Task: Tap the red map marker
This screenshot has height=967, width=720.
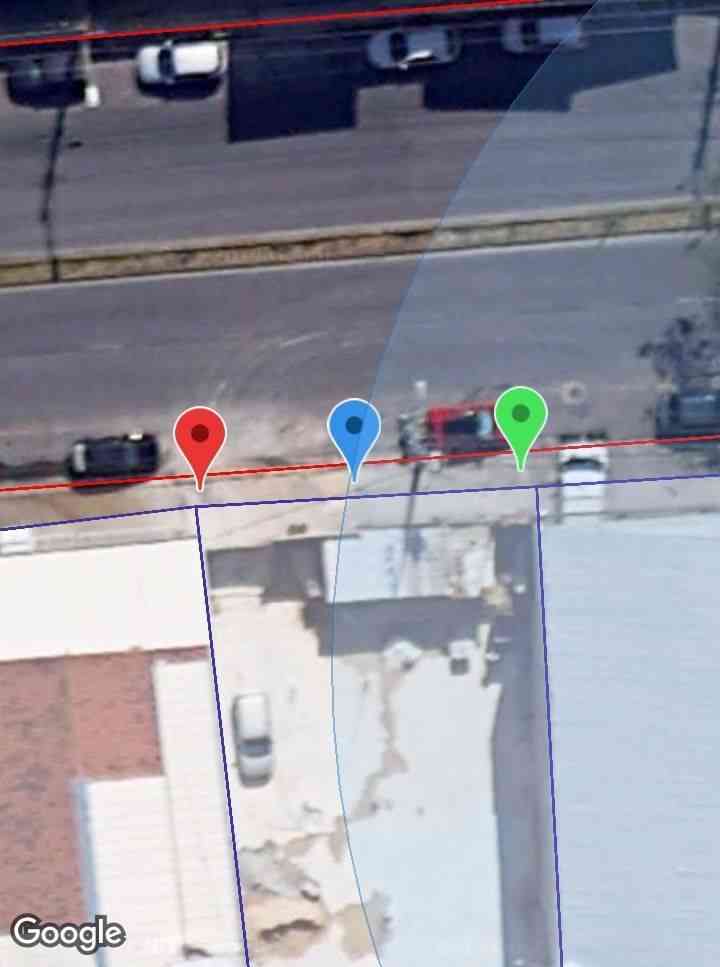Action: 200,438
